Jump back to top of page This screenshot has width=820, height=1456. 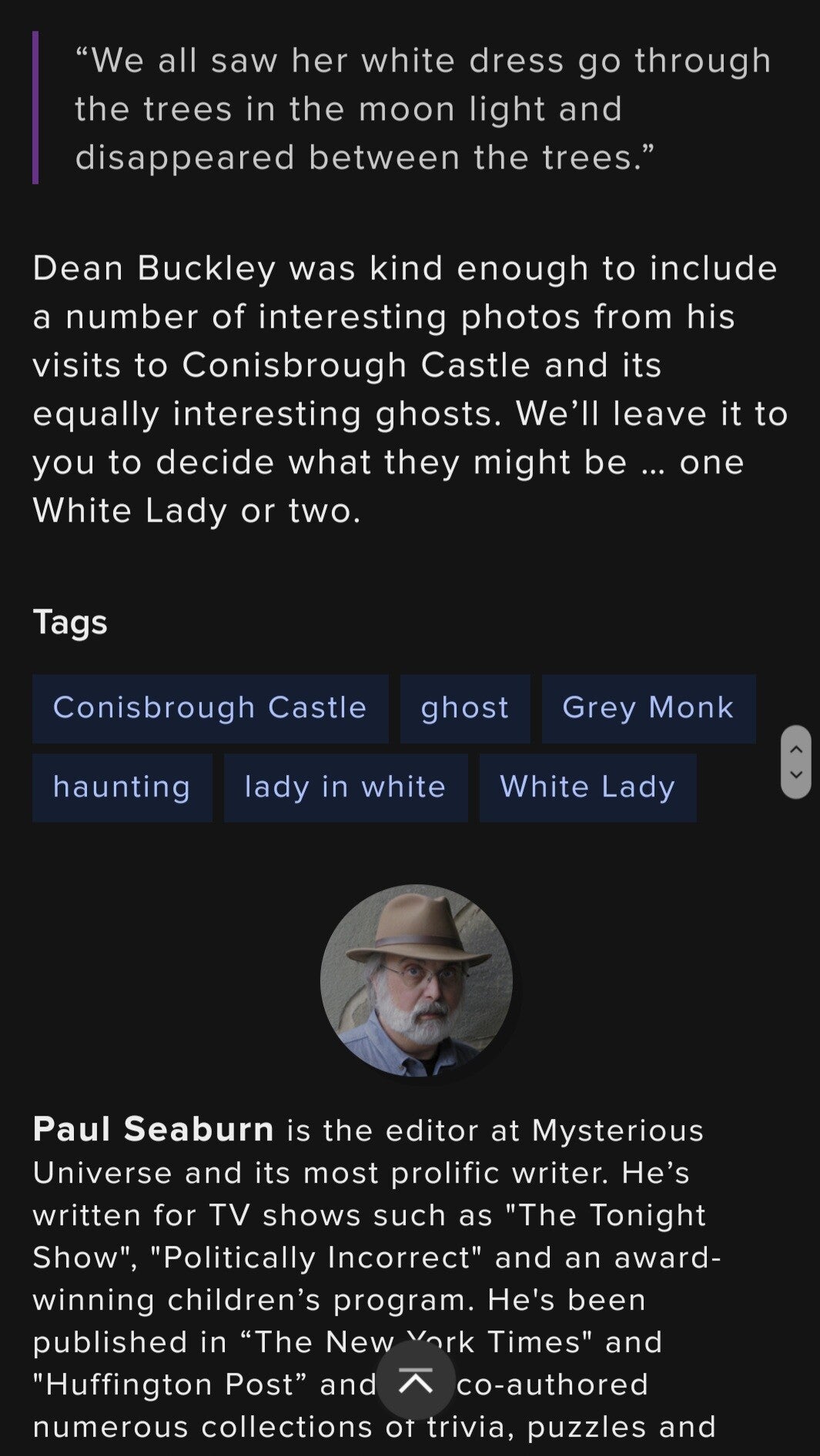click(416, 1381)
